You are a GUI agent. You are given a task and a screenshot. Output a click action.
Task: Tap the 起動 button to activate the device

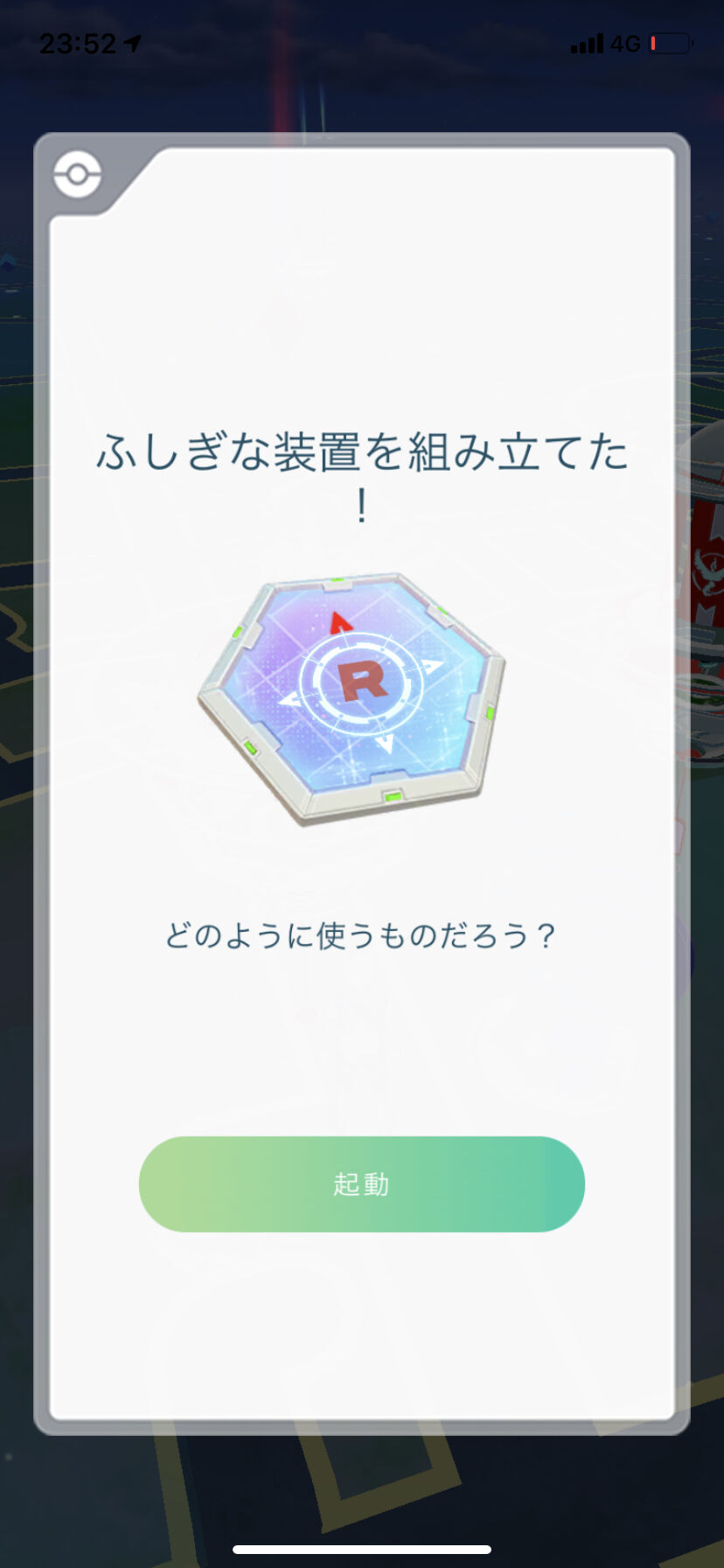(361, 1184)
